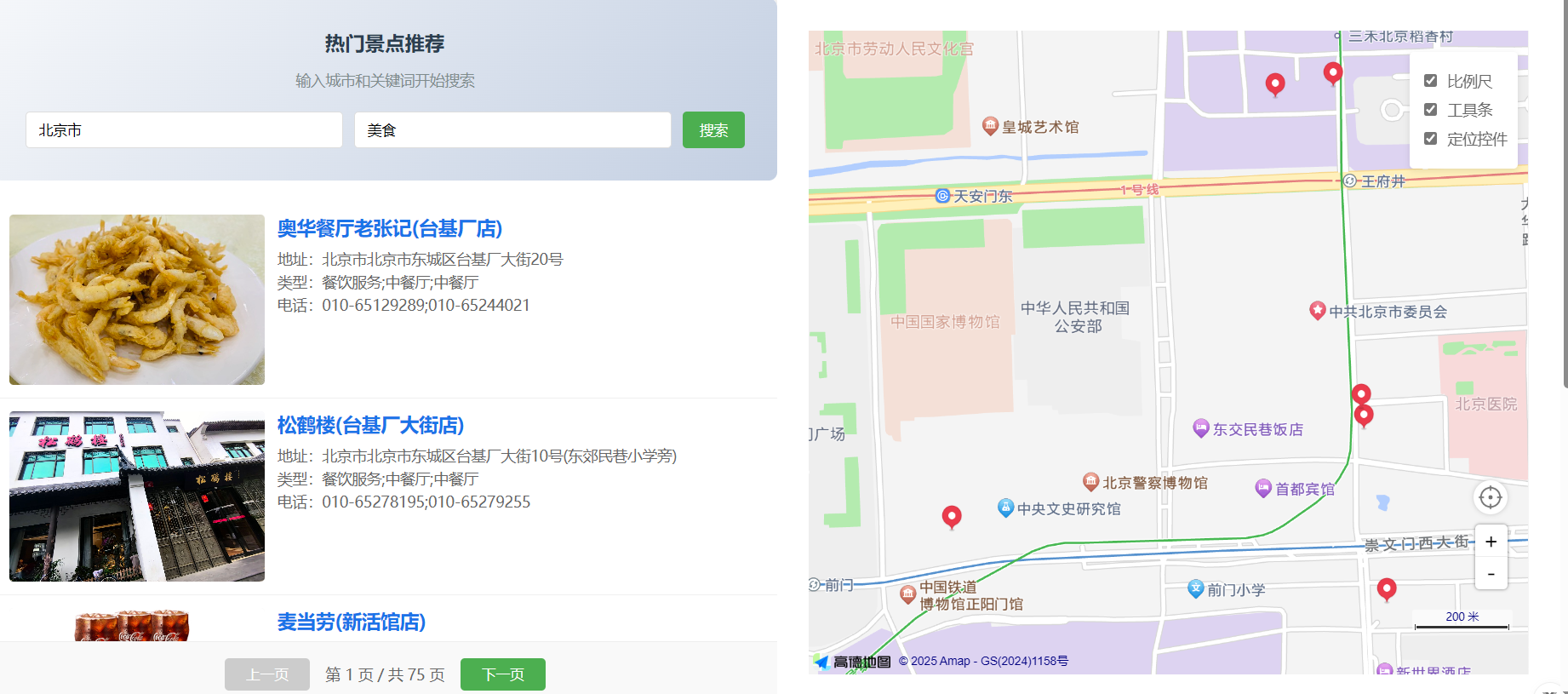This screenshot has width=1568, height=694.
Task: Tap the 美食 keyword input field
Action: click(512, 130)
